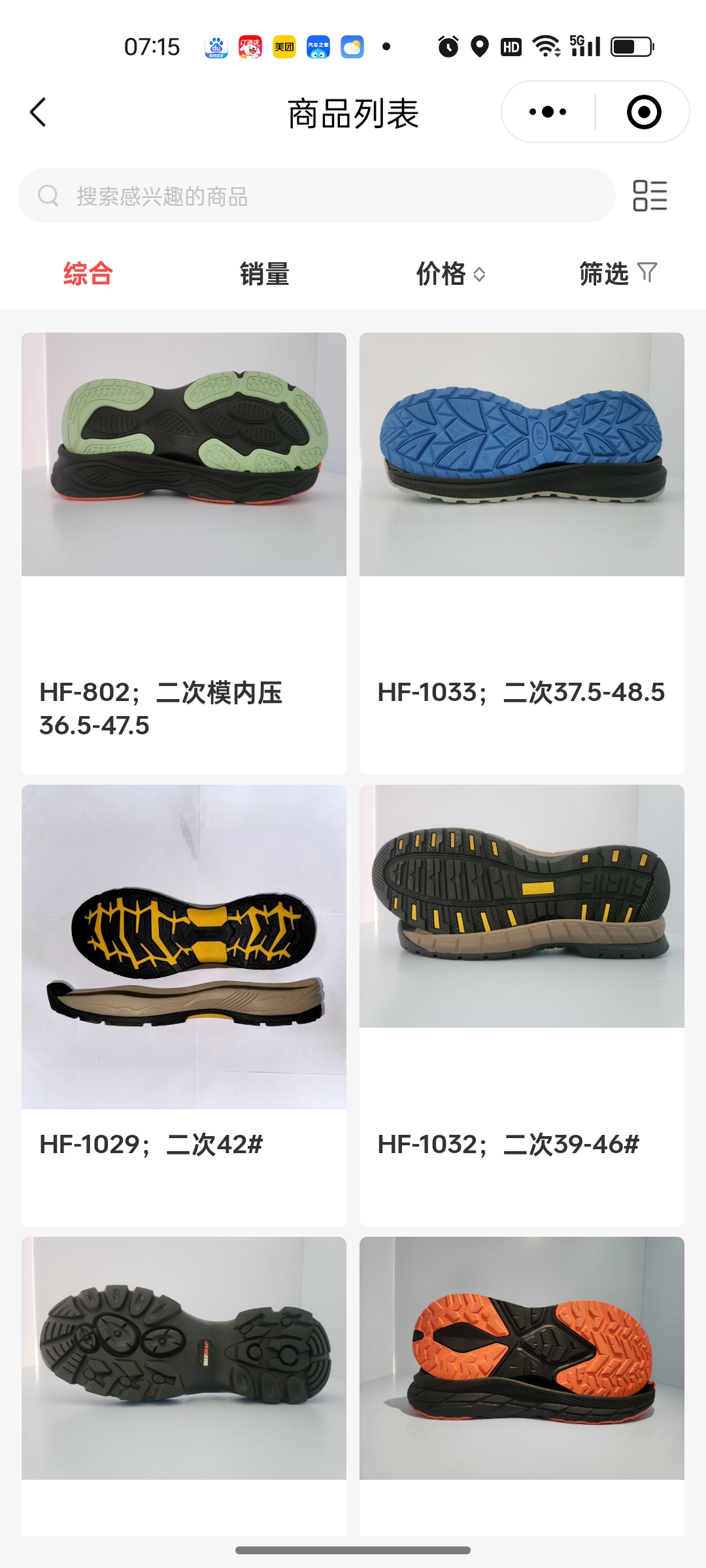Open the HF-802 二次模内压 product card

pyautogui.click(x=184, y=553)
